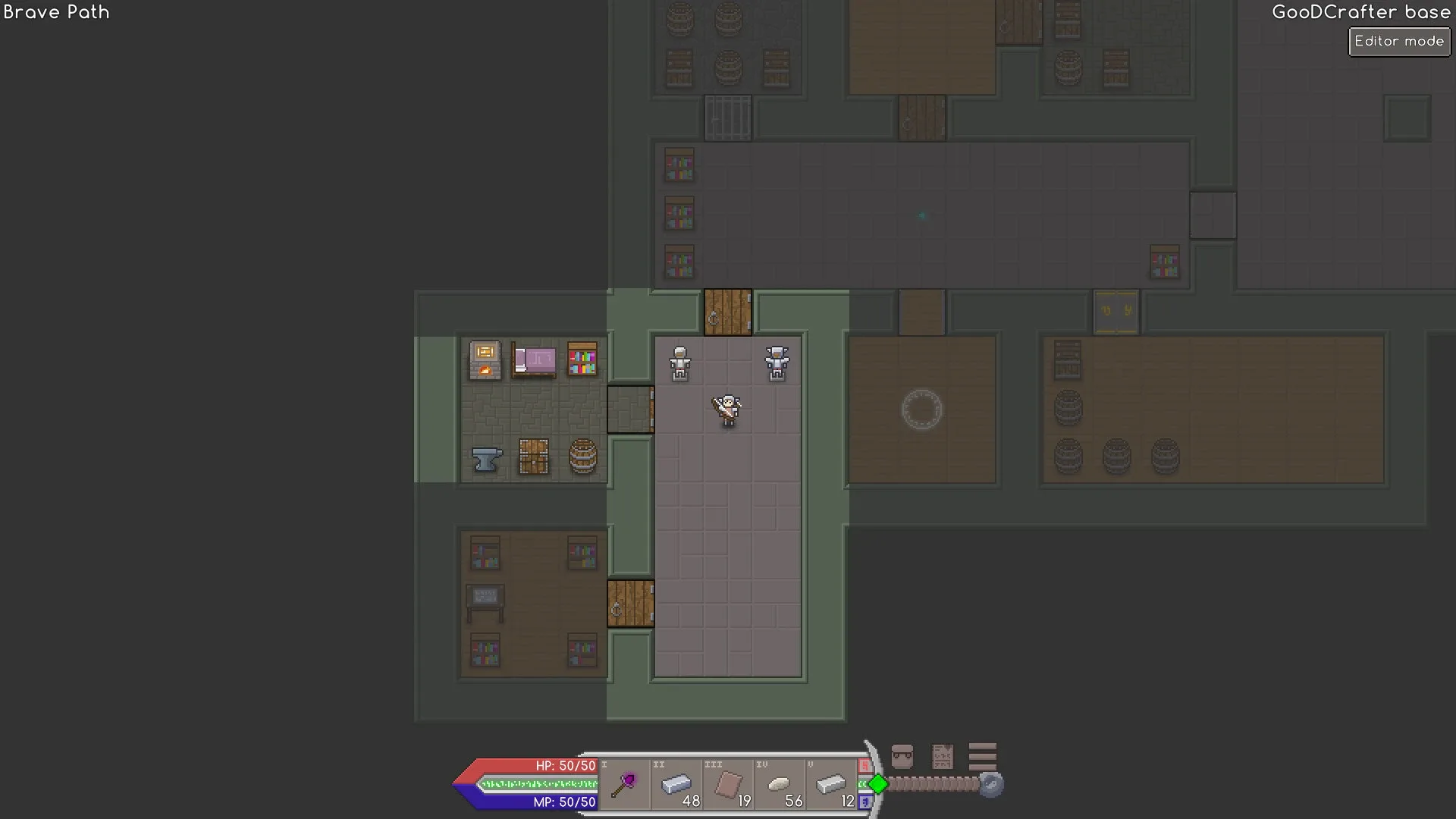The height and width of the screenshot is (819, 1456).
Task: Select hotbar slot V holding 12 ingots
Action: click(x=832, y=784)
